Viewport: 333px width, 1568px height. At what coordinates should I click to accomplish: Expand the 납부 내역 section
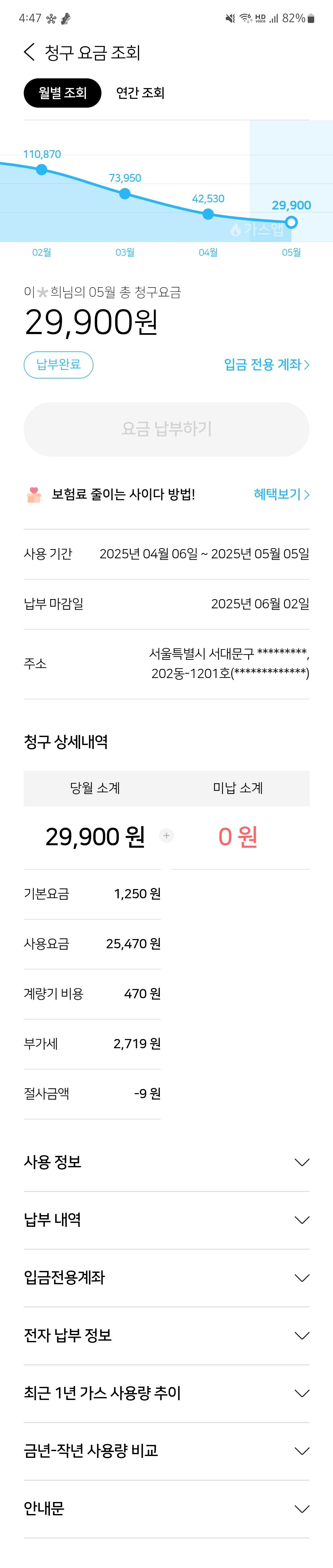point(166,1220)
